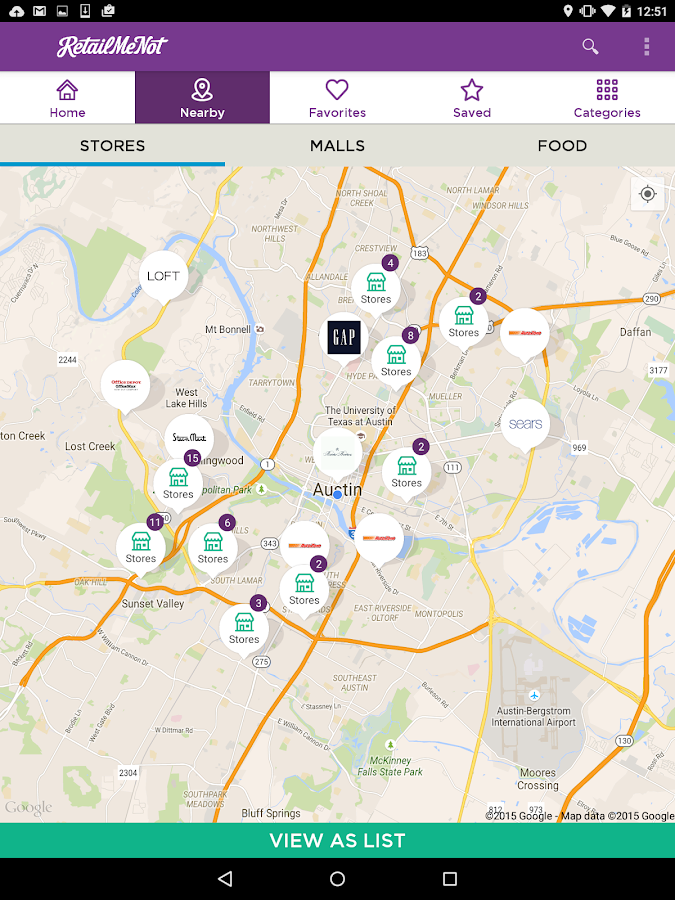
Task: Open the Saved tab
Action: tap(472, 98)
